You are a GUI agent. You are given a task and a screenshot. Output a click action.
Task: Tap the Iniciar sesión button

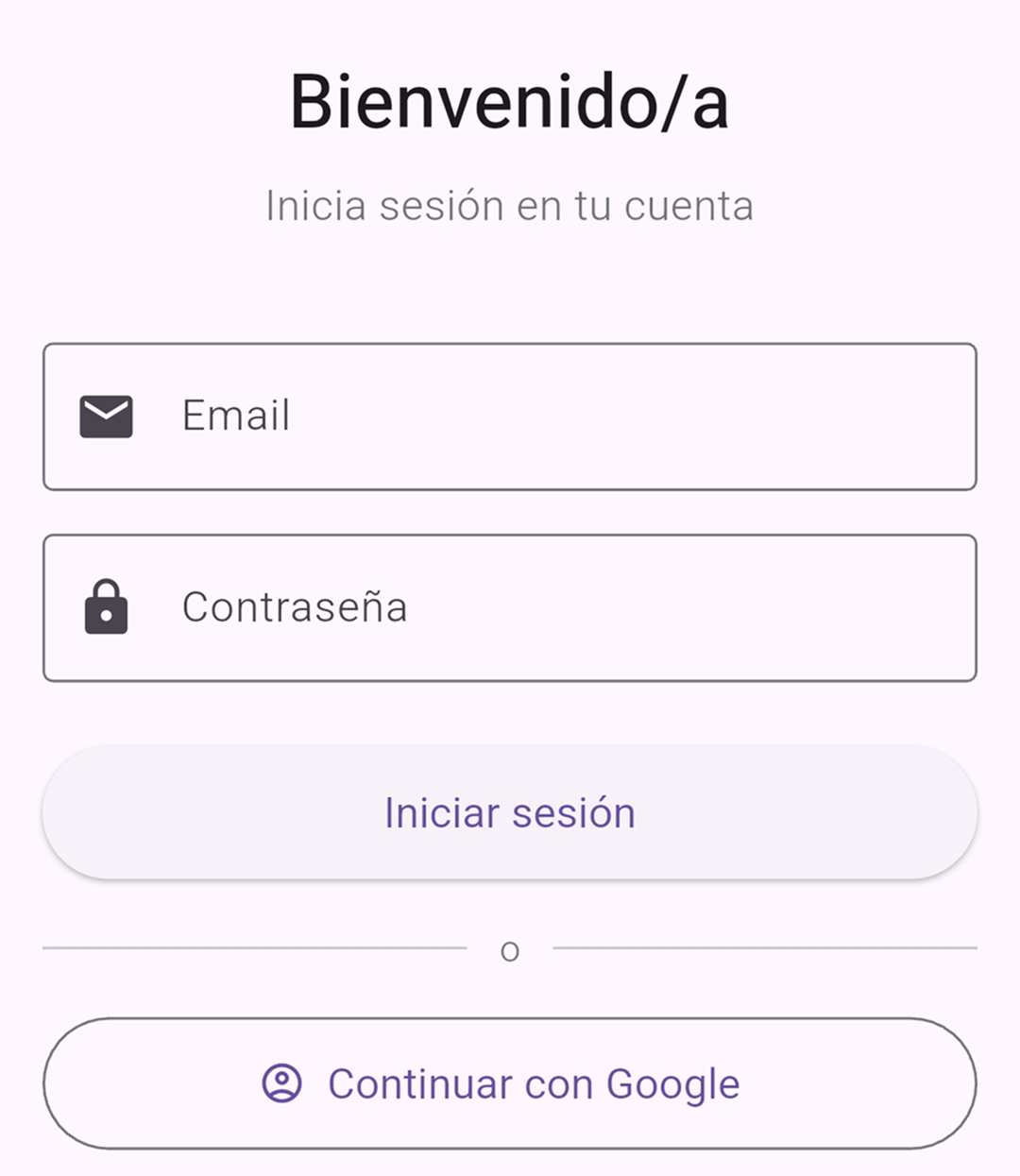pyautogui.click(x=510, y=812)
